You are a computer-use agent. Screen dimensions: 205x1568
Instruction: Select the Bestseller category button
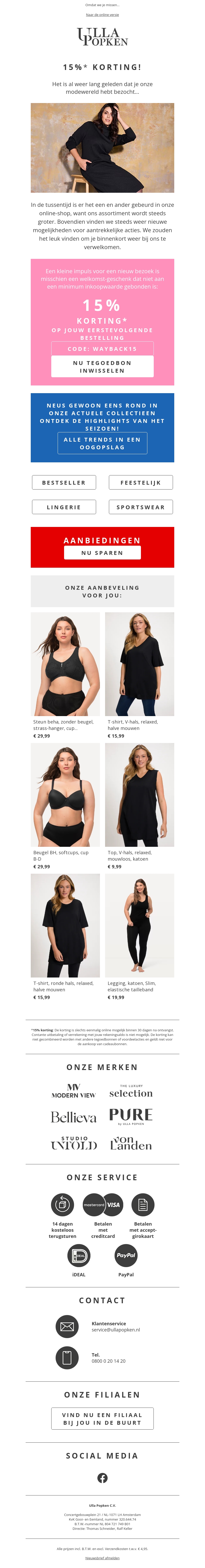(64, 482)
